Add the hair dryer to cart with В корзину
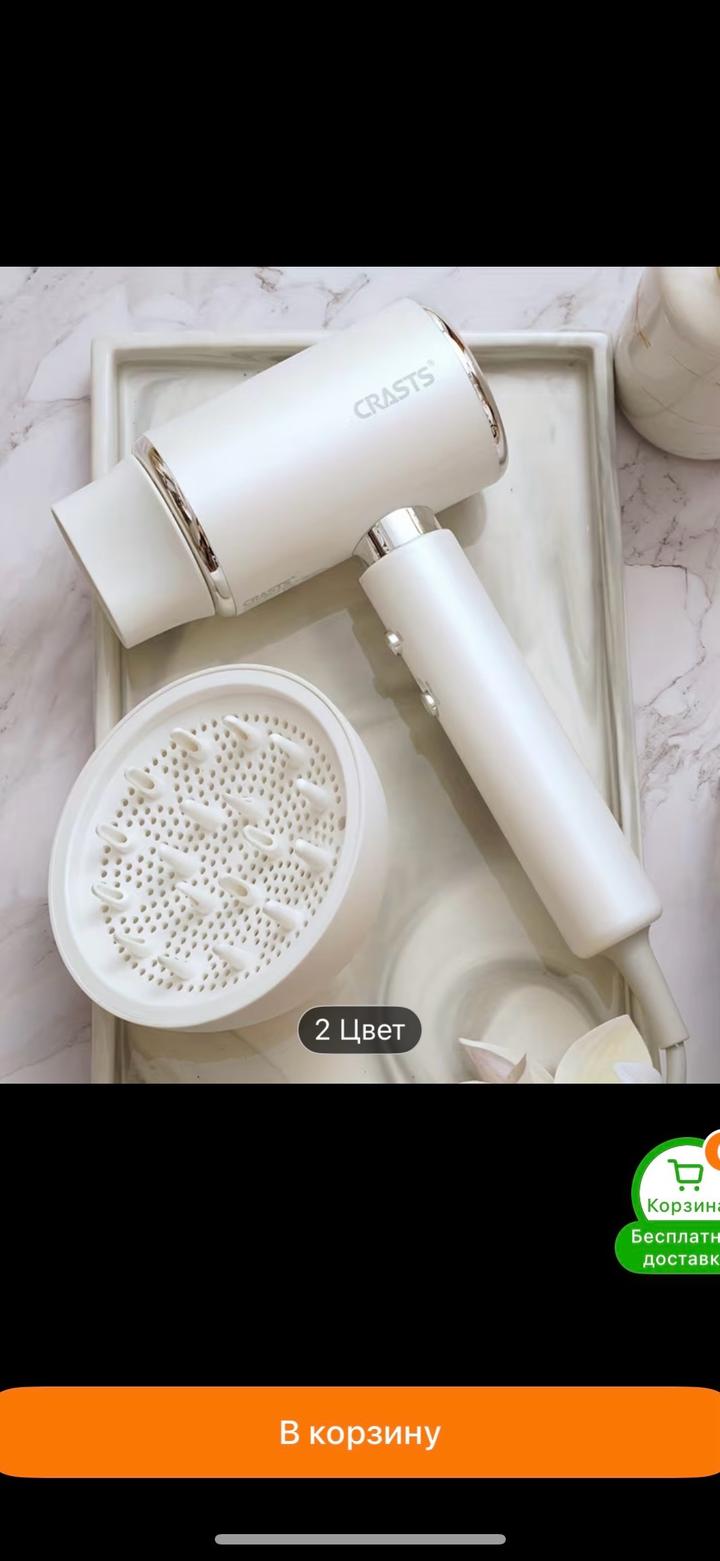 (x=360, y=1432)
